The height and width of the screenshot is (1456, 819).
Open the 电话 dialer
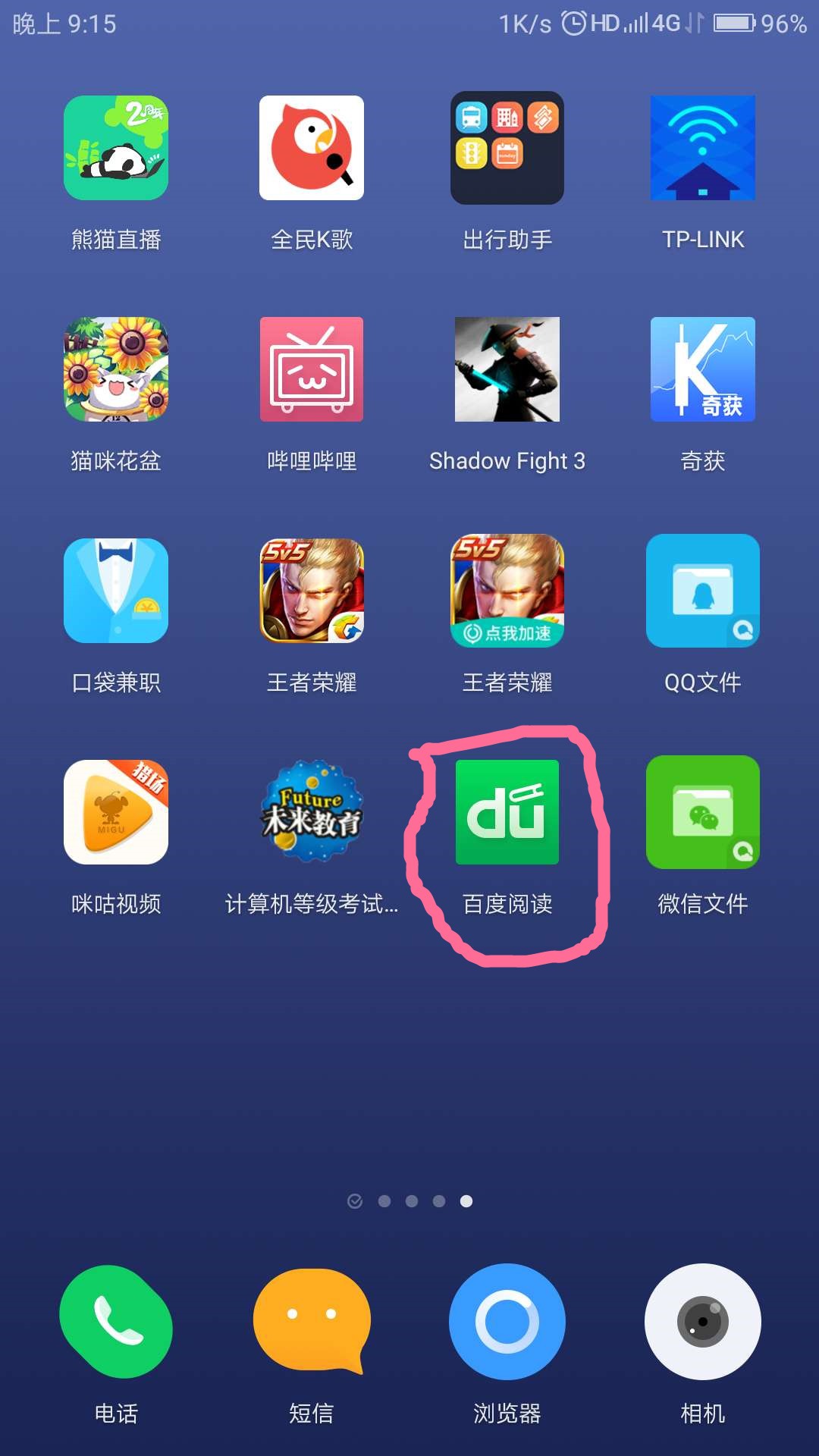click(x=116, y=1322)
